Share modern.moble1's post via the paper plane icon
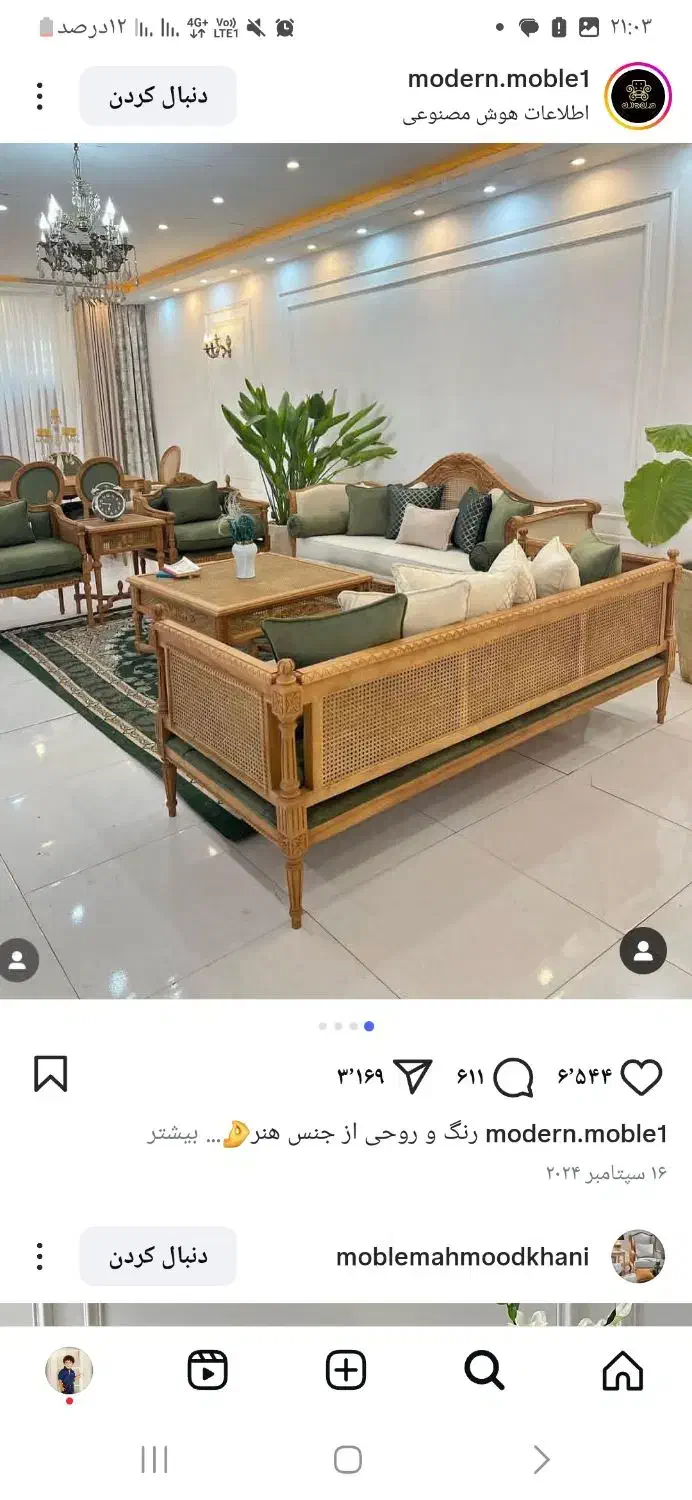This screenshot has height=1500, width=692. click(x=412, y=1077)
